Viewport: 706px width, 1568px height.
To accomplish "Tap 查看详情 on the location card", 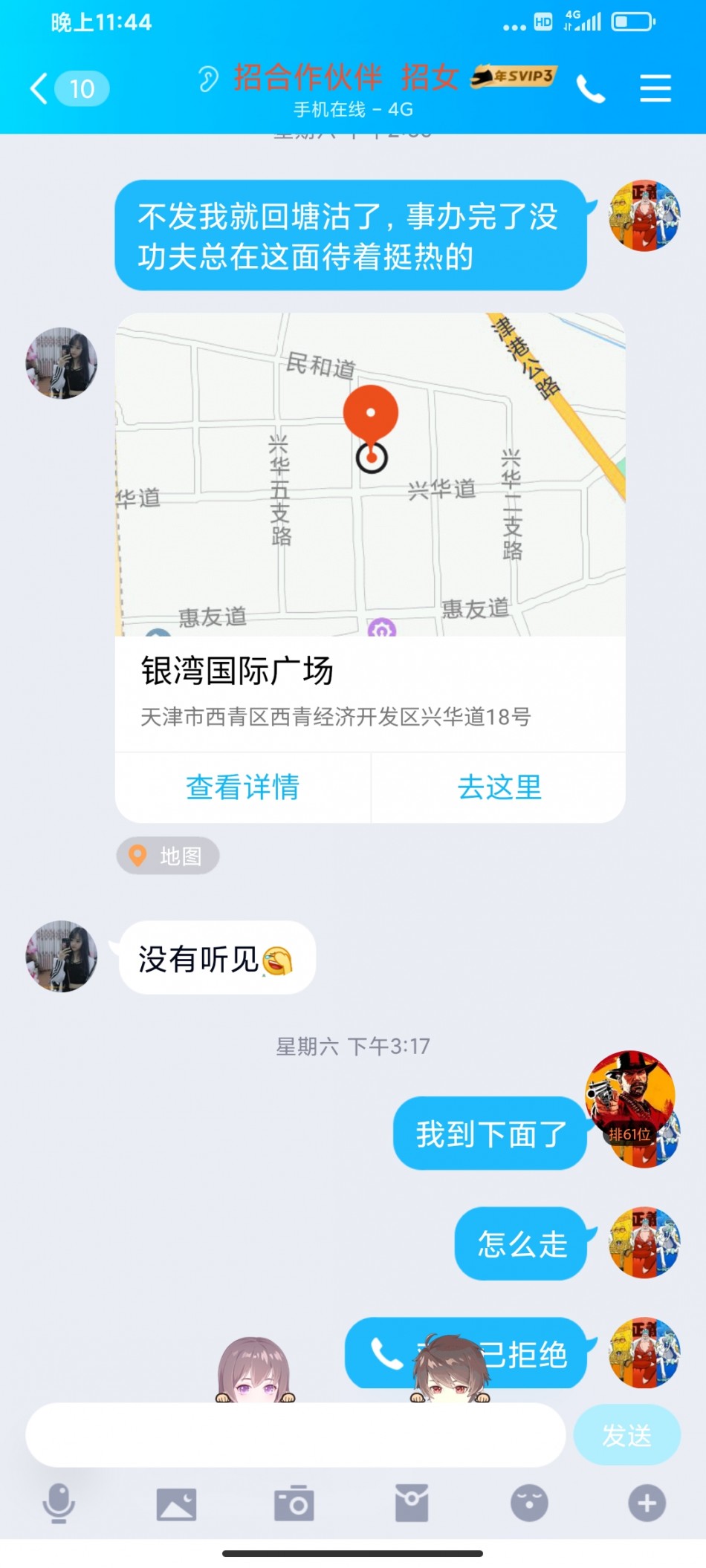I will point(242,787).
